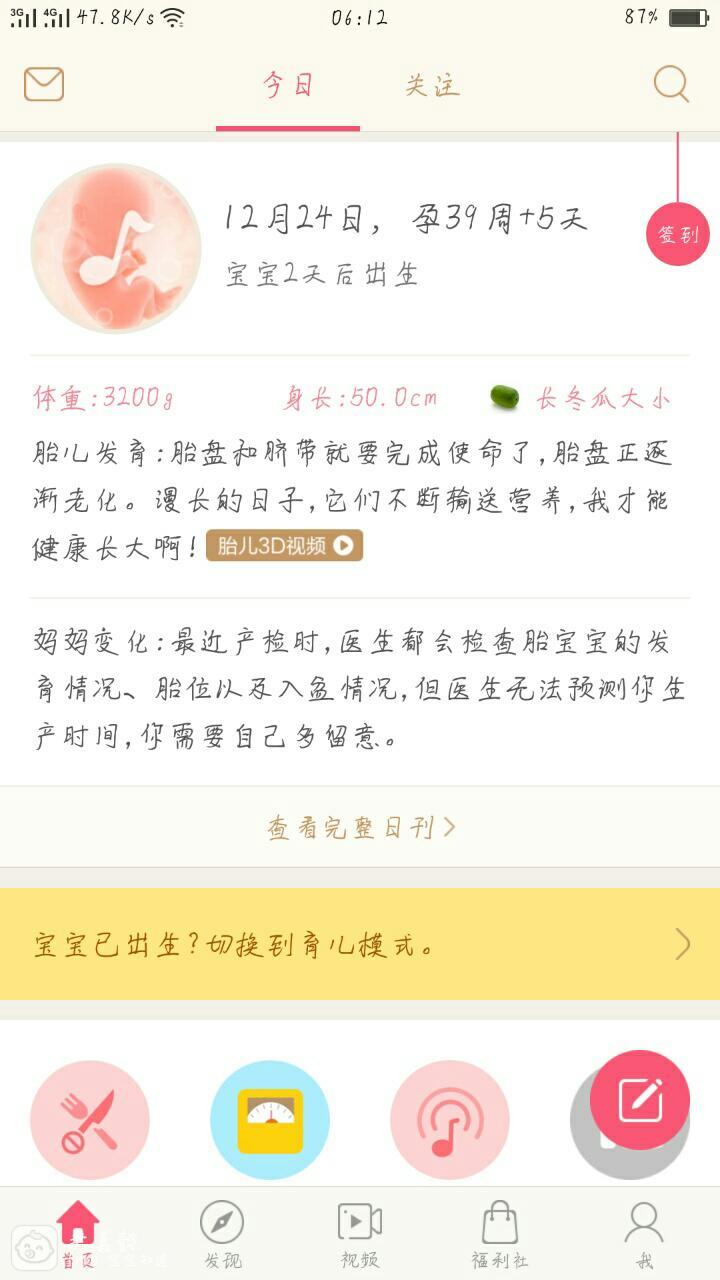The image size is (720, 1280).
Task: Open the search magnifier
Action: [671, 84]
